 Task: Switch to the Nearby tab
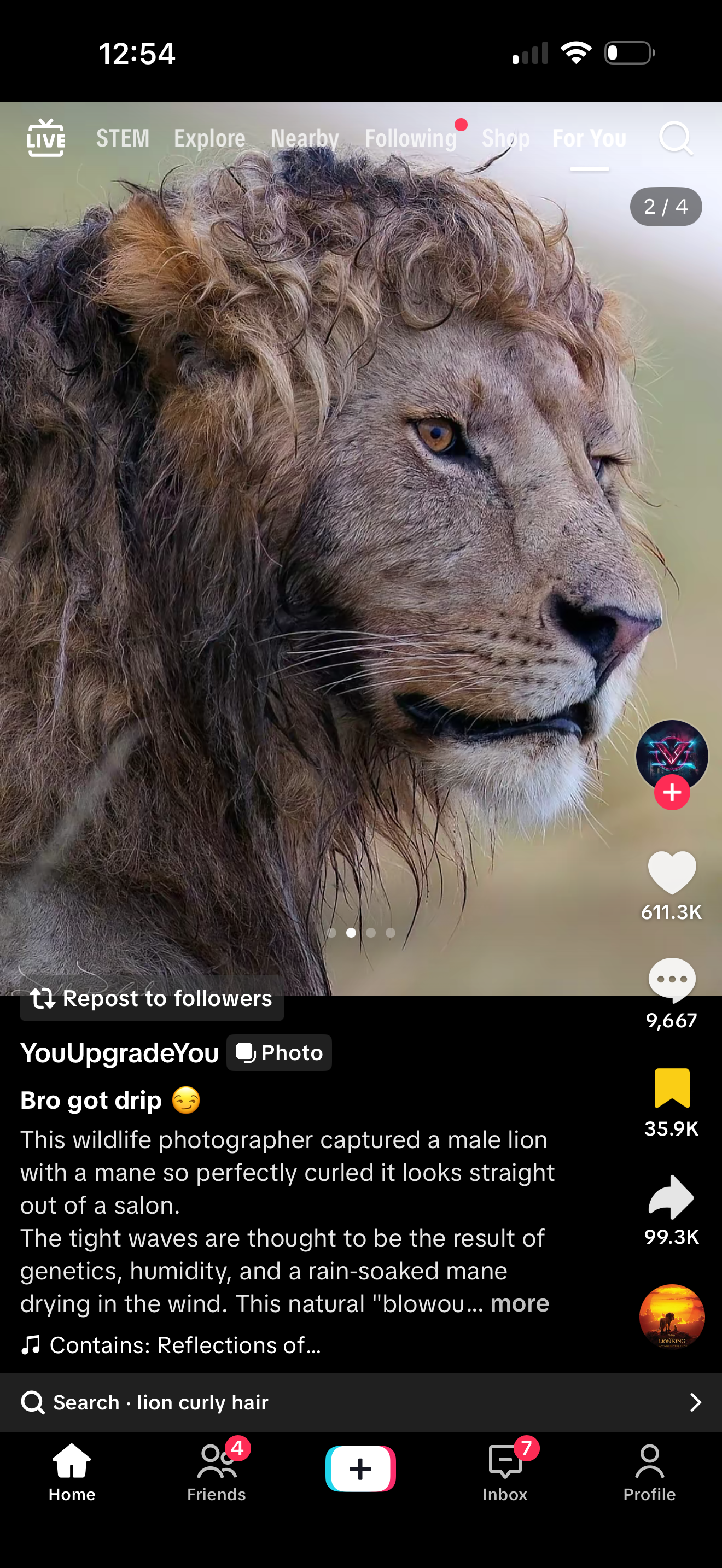click(x=304, y=138)
